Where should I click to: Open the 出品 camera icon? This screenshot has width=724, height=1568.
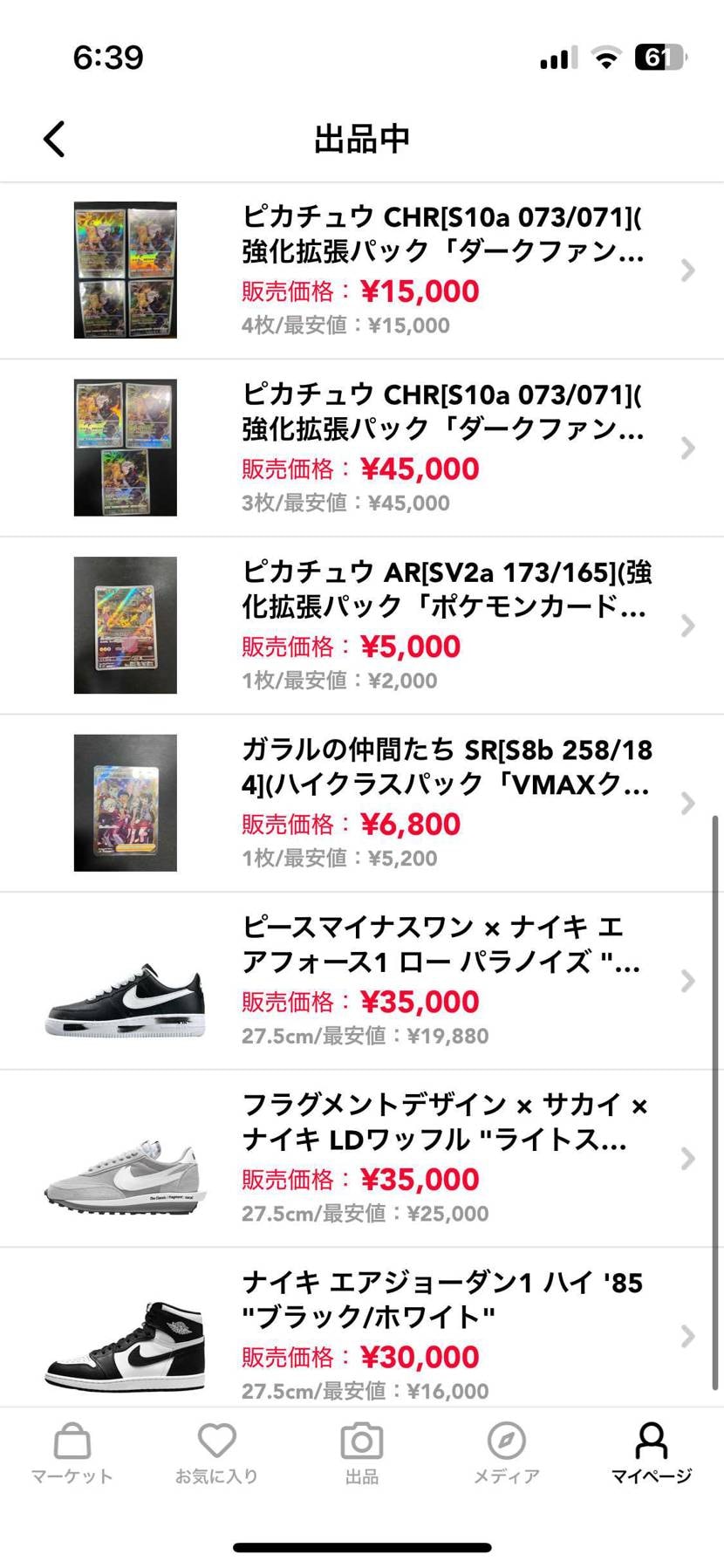point(362,1440)
